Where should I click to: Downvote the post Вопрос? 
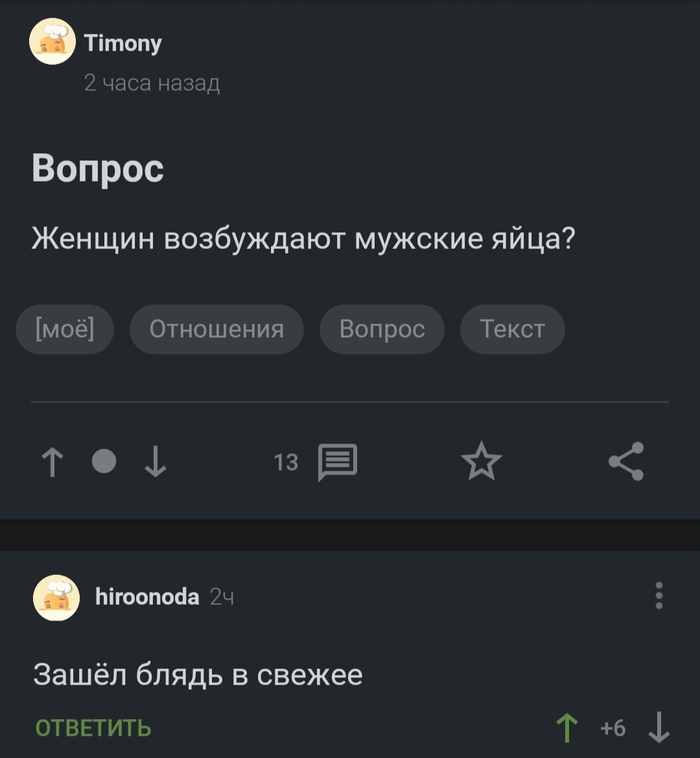(x=155, y=462)
